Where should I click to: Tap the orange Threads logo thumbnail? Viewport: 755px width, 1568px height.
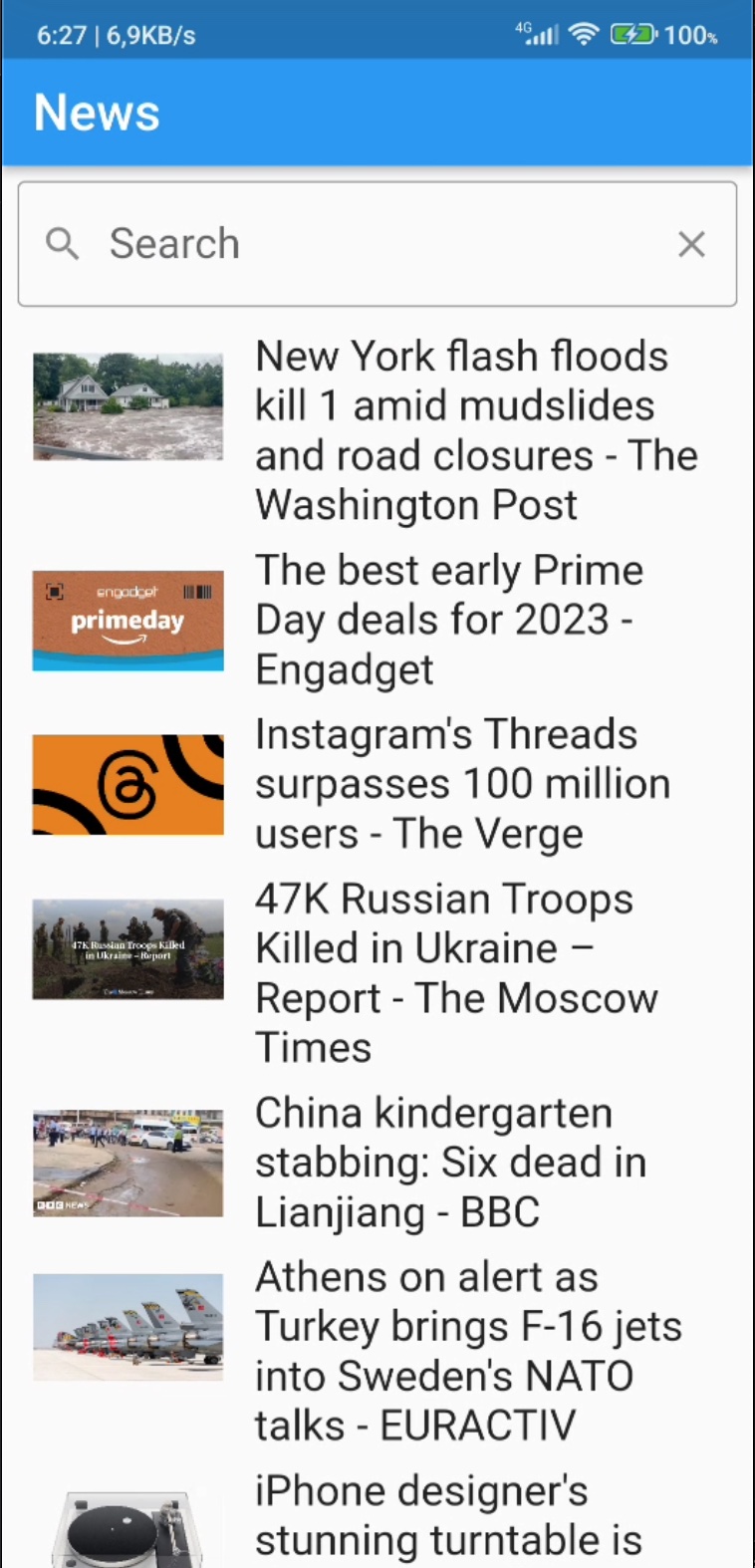127,784
